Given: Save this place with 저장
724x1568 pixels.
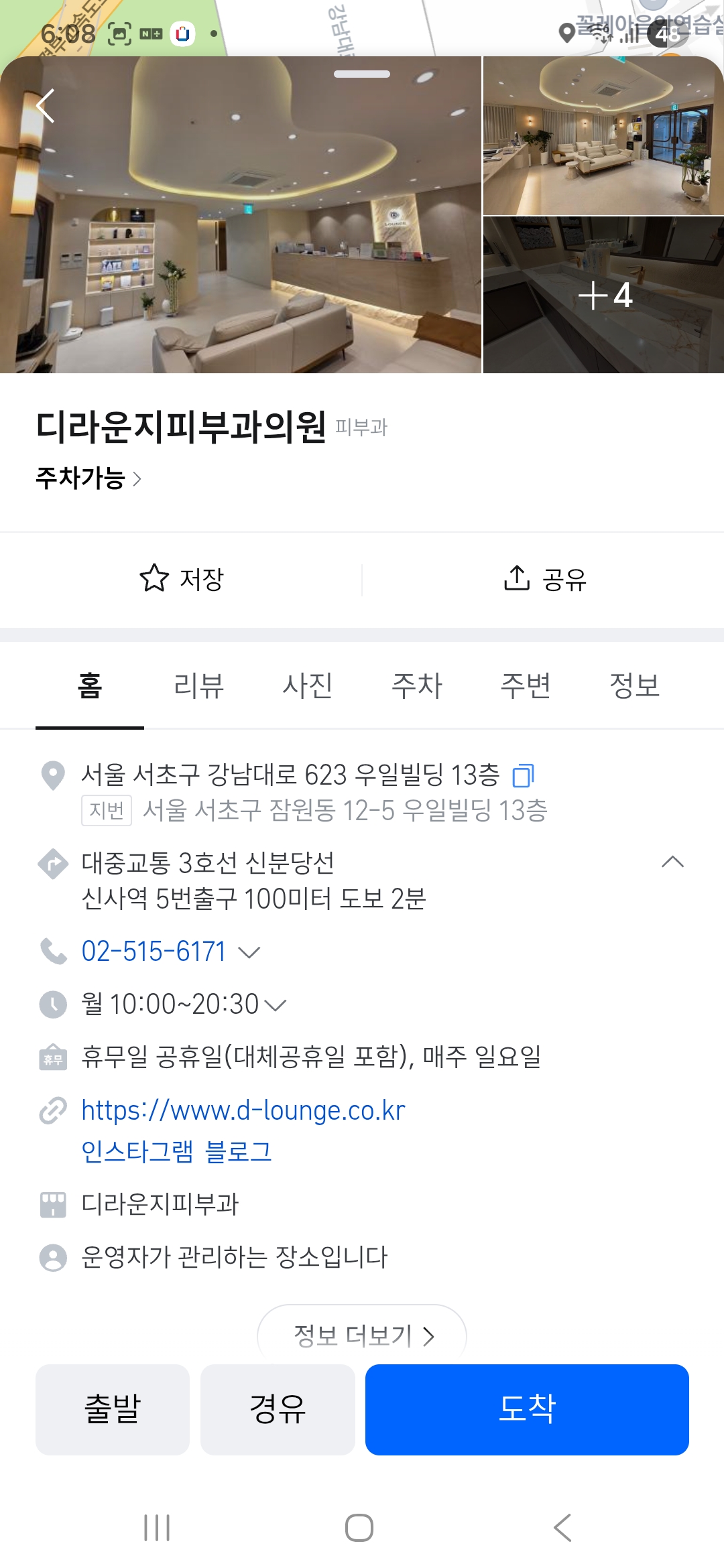Looking at the screenshot, I should (181, 579).
